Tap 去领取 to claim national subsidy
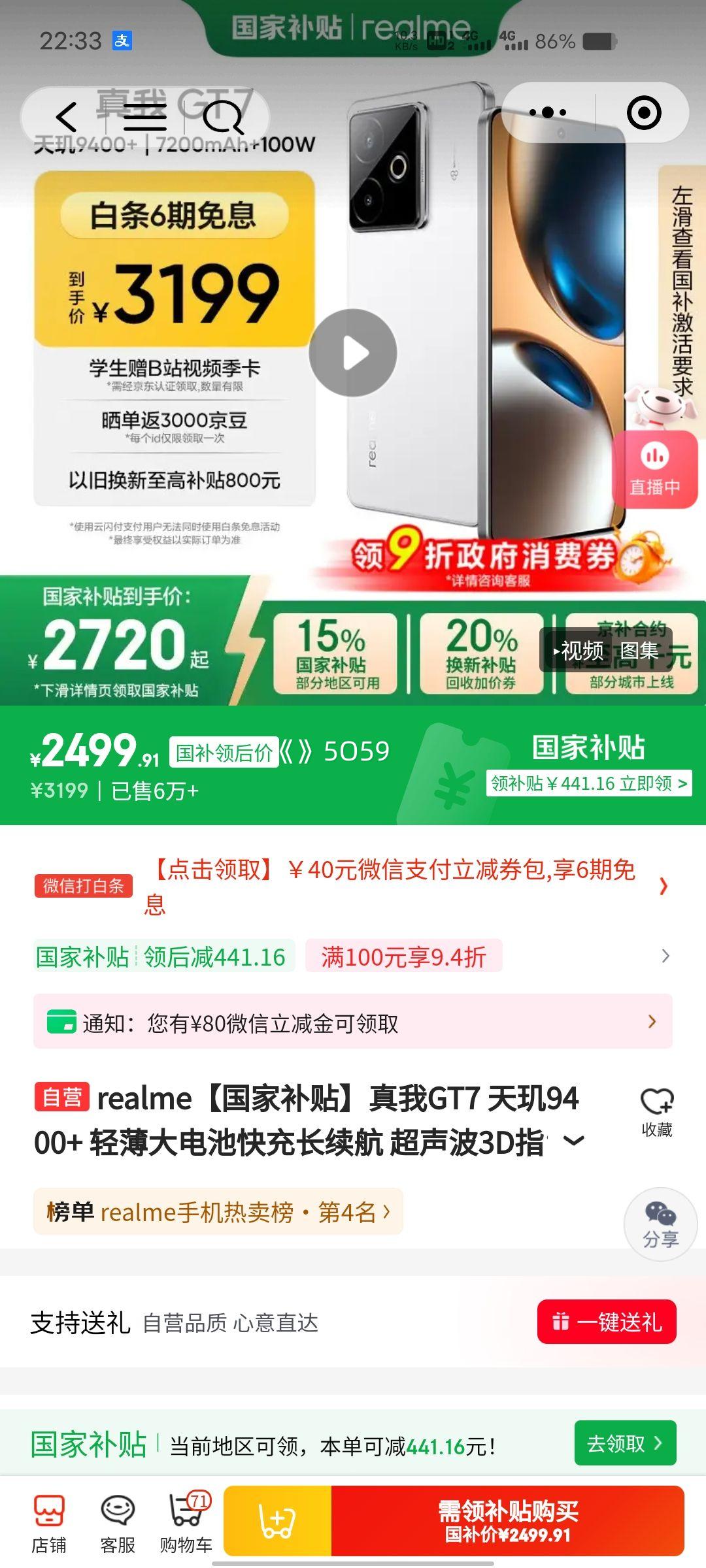This screenshot has width=706, height=1568. [x=625, y=1443]
